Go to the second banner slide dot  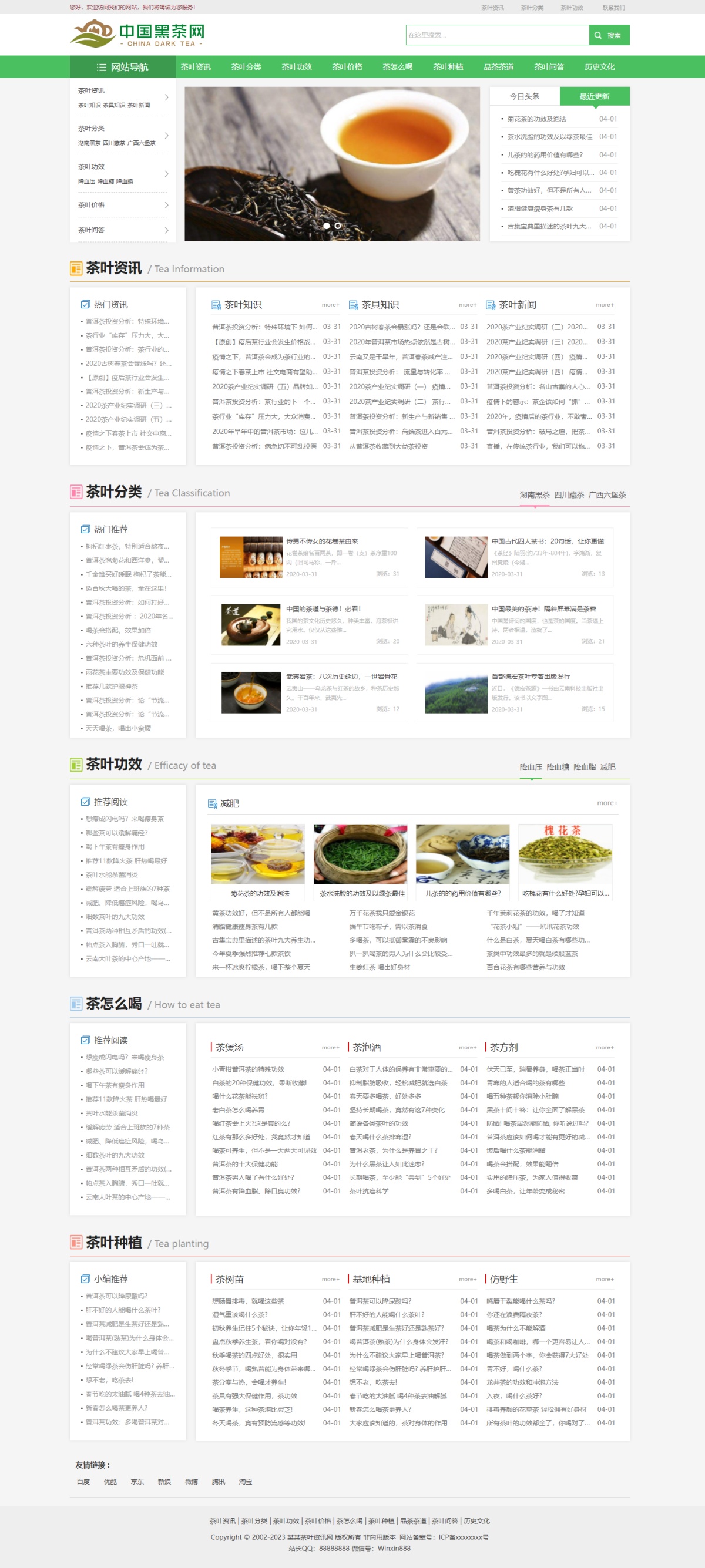click(x=338, y=226)
